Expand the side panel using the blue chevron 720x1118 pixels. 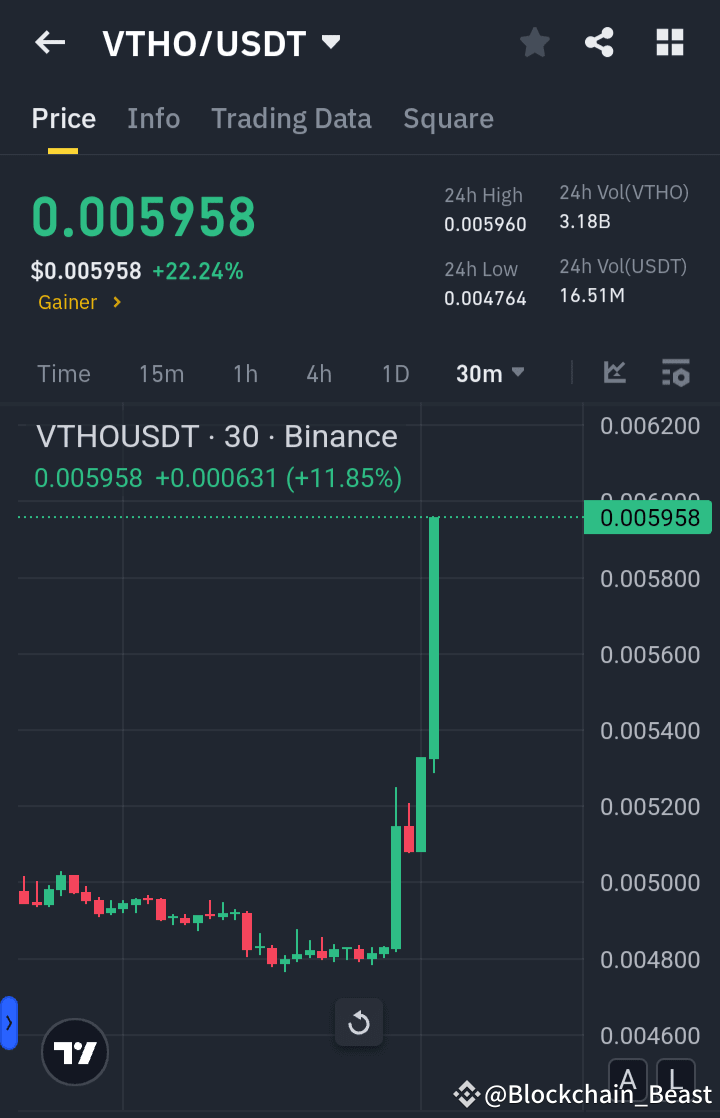click(10, 1023)
